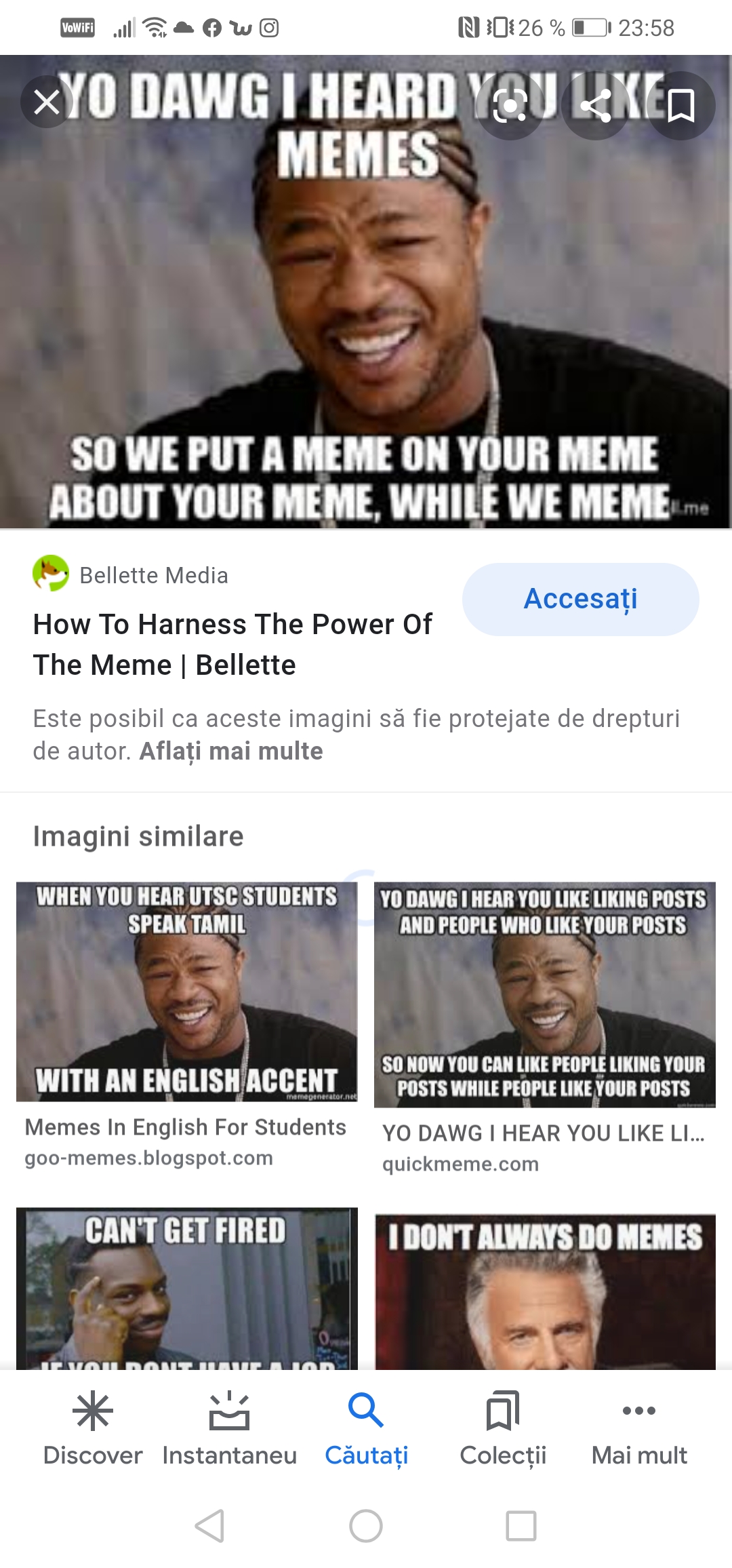Open How To Harness The Power title
732x1568 pixels.
(232, 644)
